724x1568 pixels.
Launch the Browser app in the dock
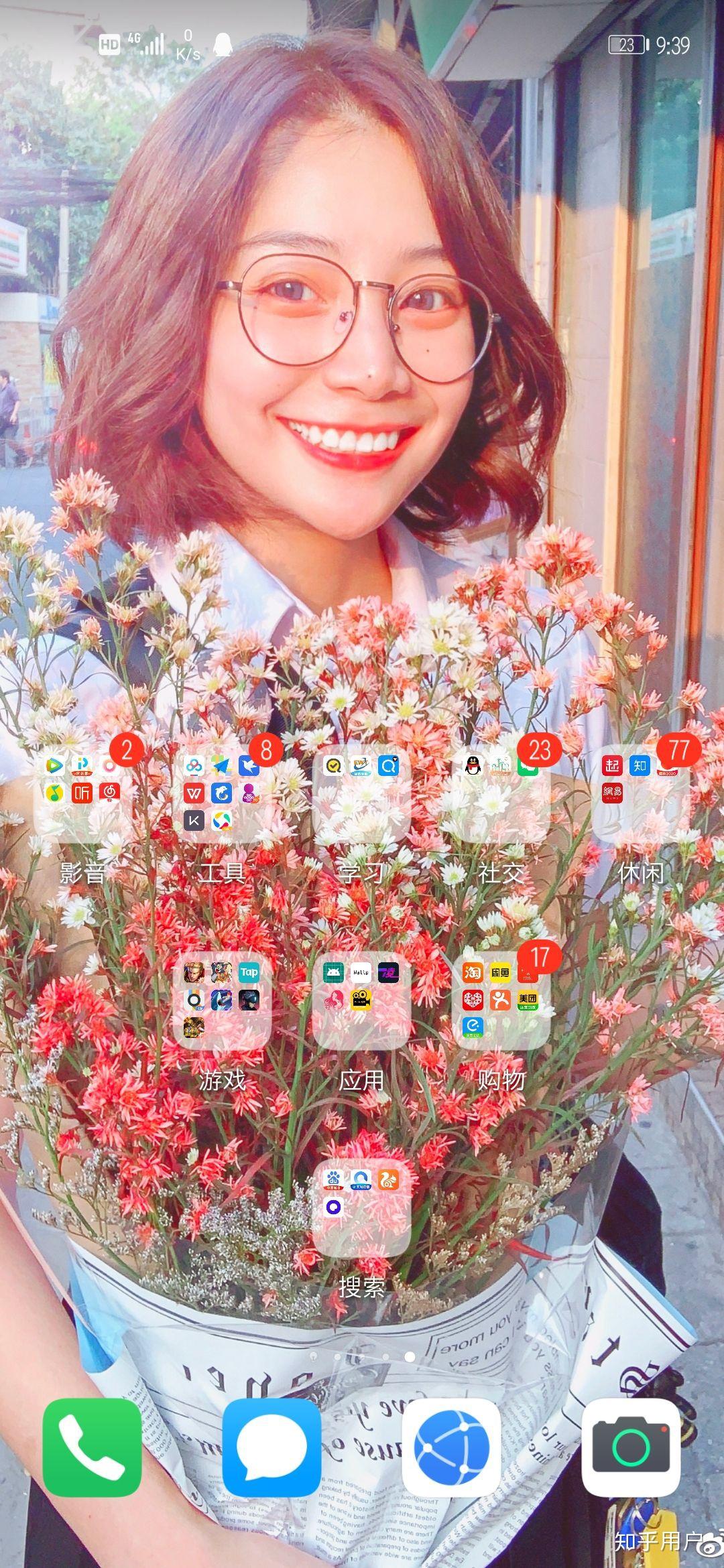point(451,1447)
